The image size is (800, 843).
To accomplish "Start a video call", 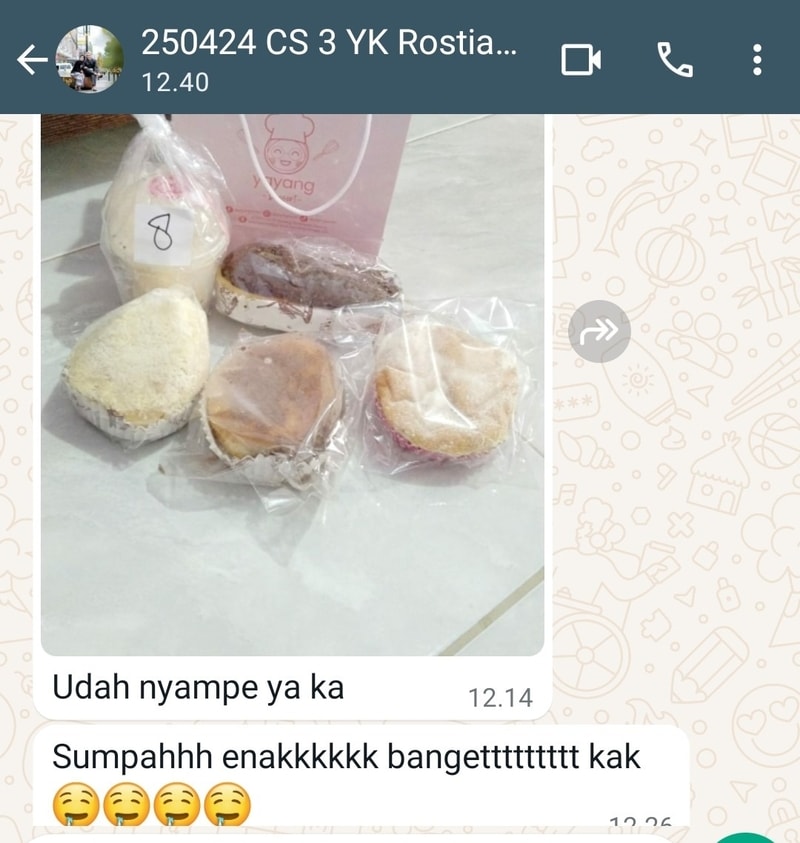I will click(x=581, y=60).
